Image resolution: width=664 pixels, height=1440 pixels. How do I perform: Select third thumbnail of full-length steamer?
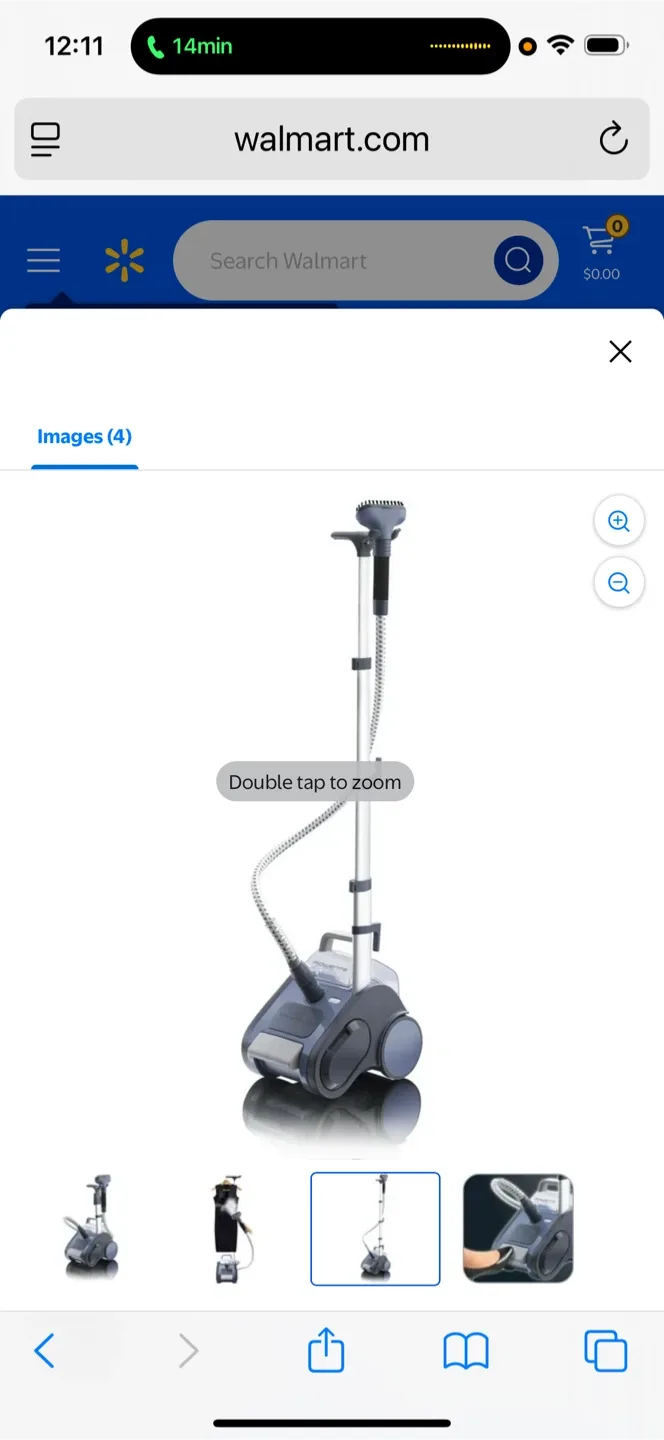tap(375, 1228)
